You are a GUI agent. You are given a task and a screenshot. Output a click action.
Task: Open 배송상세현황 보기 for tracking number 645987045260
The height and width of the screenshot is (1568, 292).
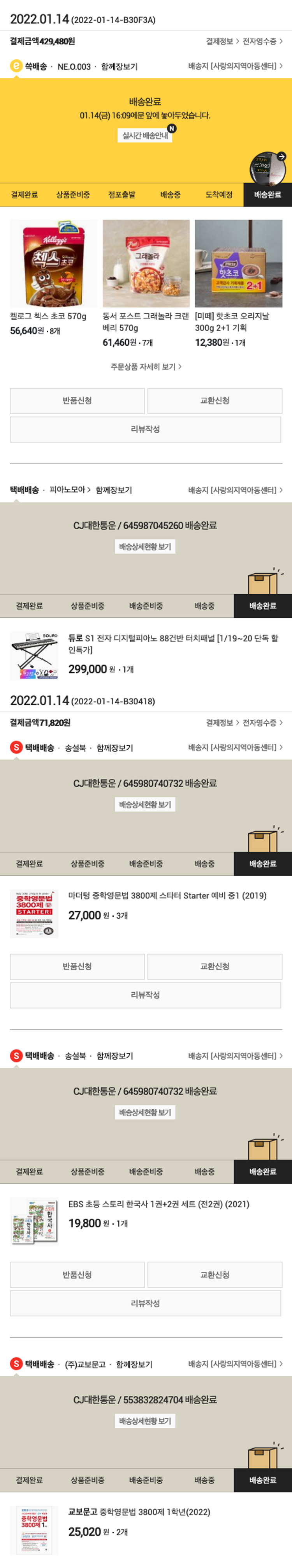pyautogui.click(x=145, y=546)
